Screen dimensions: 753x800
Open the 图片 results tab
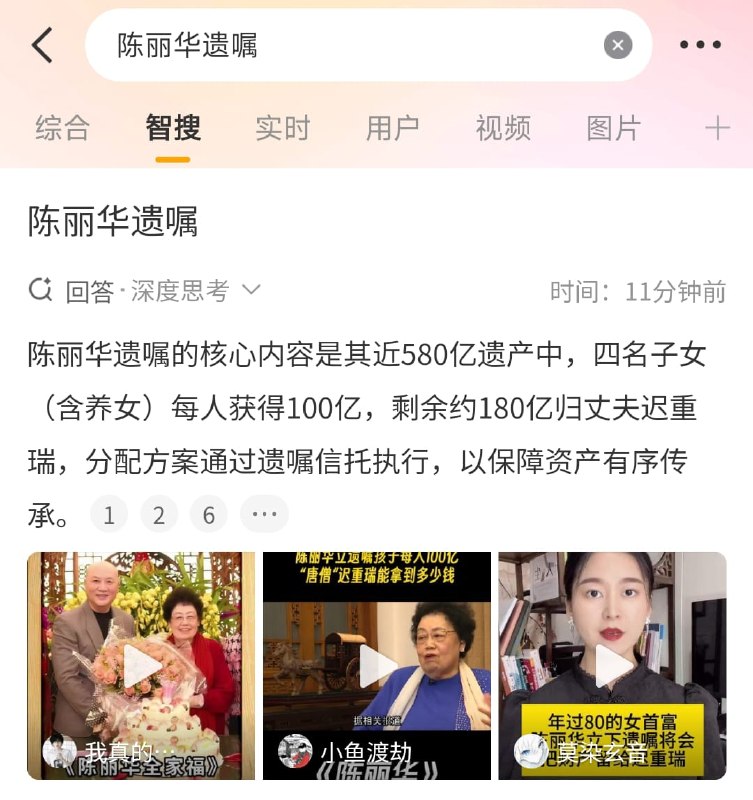pos(613,128)
